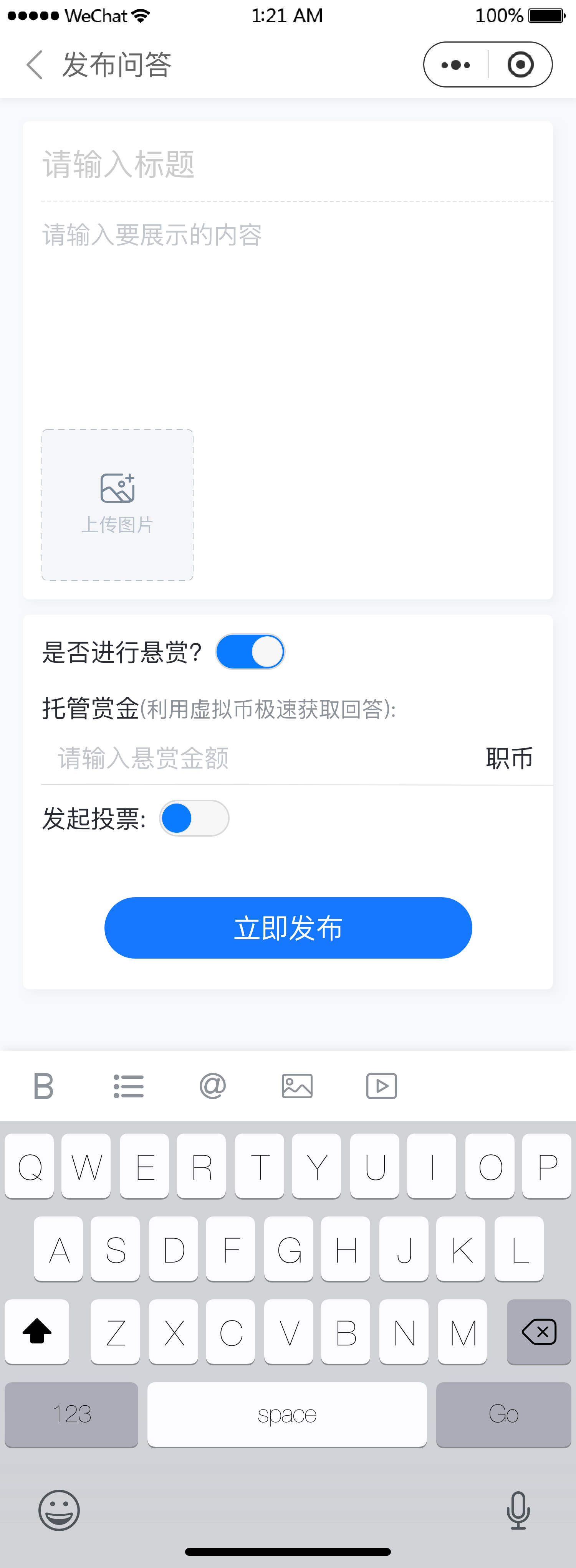Tap the 立即发布 button

coord(288,928)
